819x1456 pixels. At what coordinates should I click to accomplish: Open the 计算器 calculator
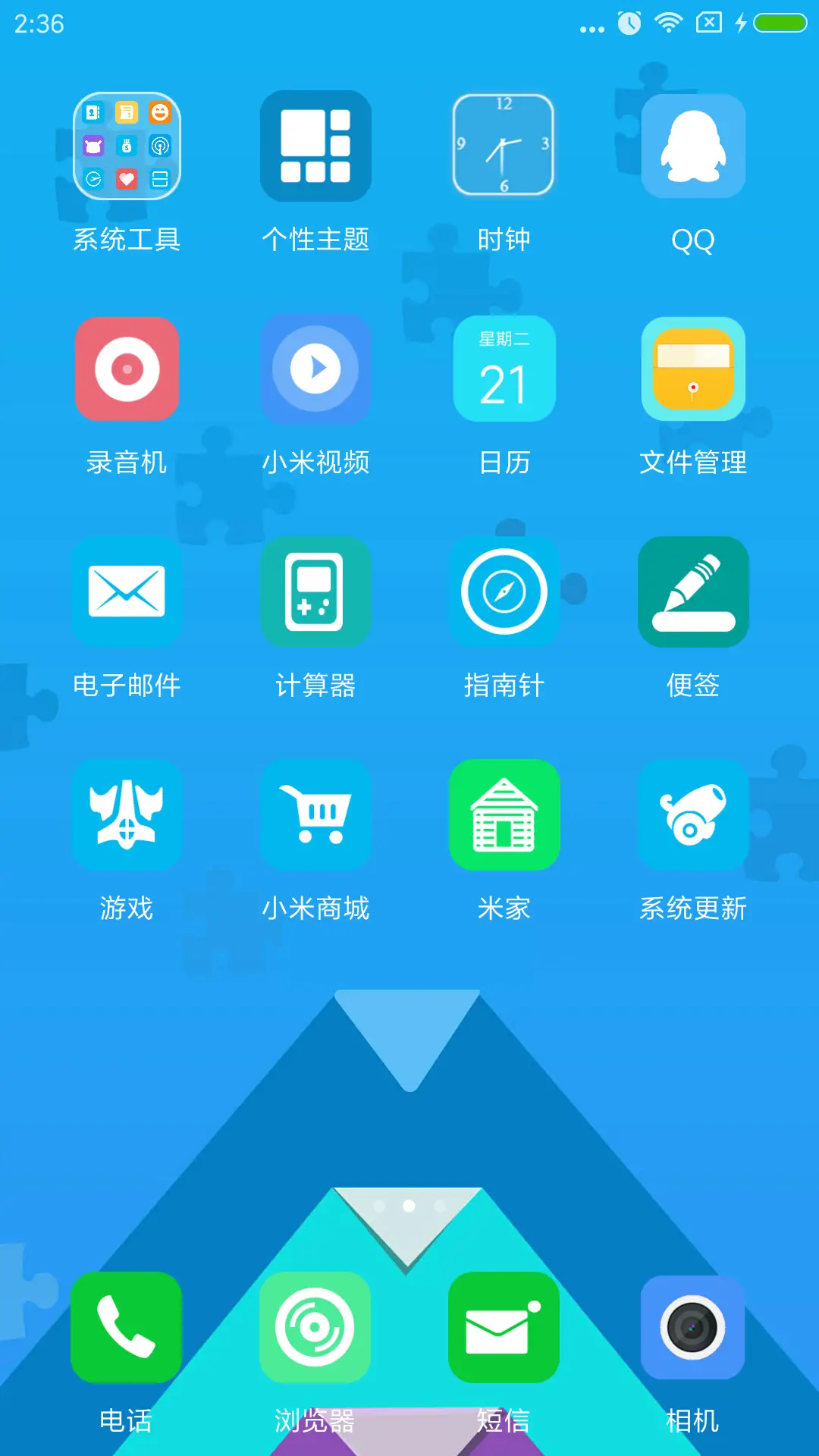tap(315, 591)
